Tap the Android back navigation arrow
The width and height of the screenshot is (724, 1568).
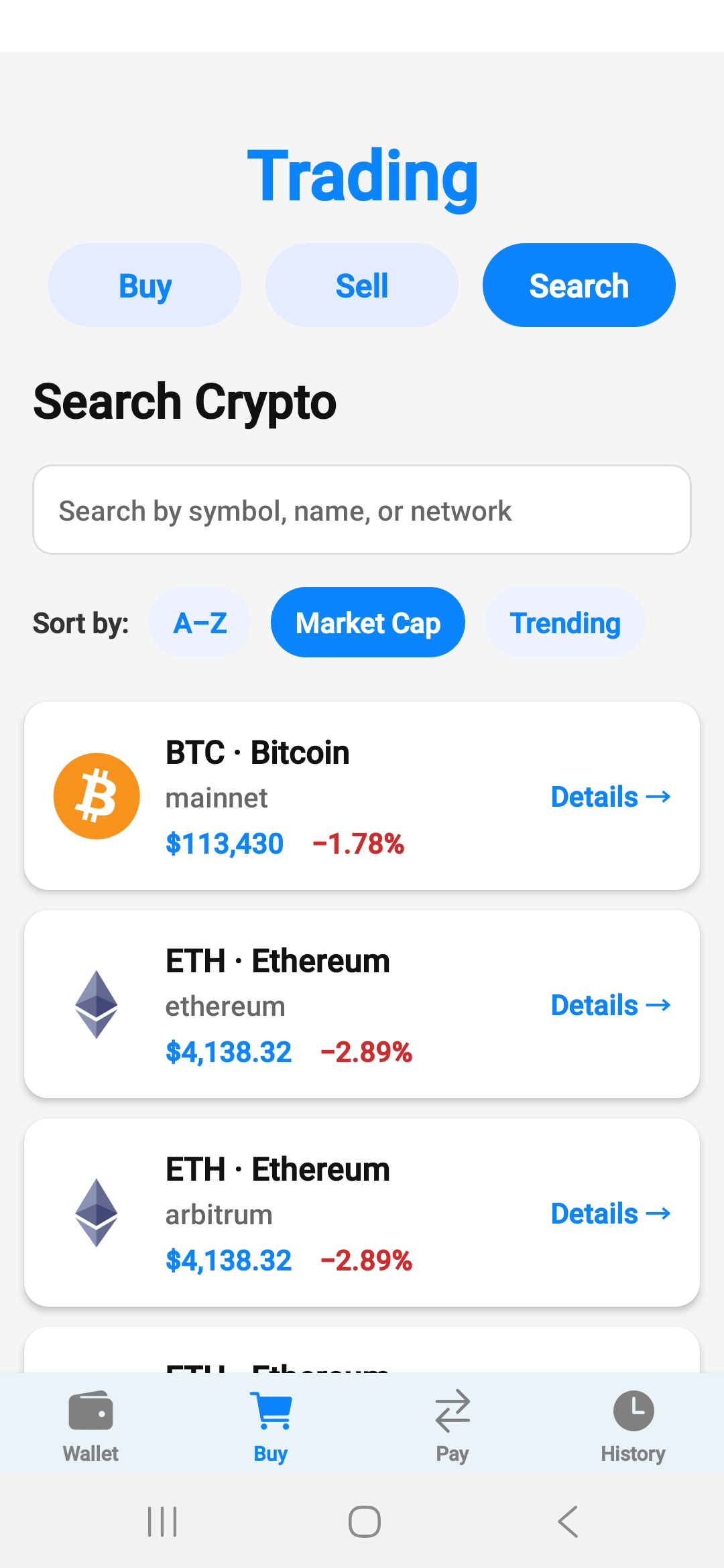point(567,1521)
